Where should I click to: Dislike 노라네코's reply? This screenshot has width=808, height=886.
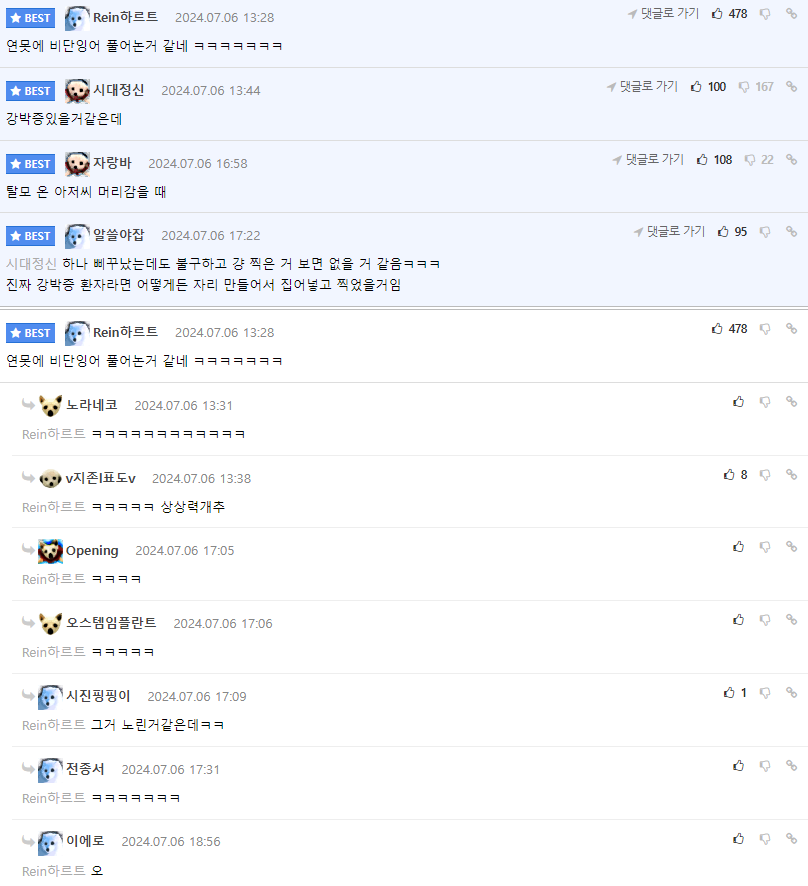(765, 402)
